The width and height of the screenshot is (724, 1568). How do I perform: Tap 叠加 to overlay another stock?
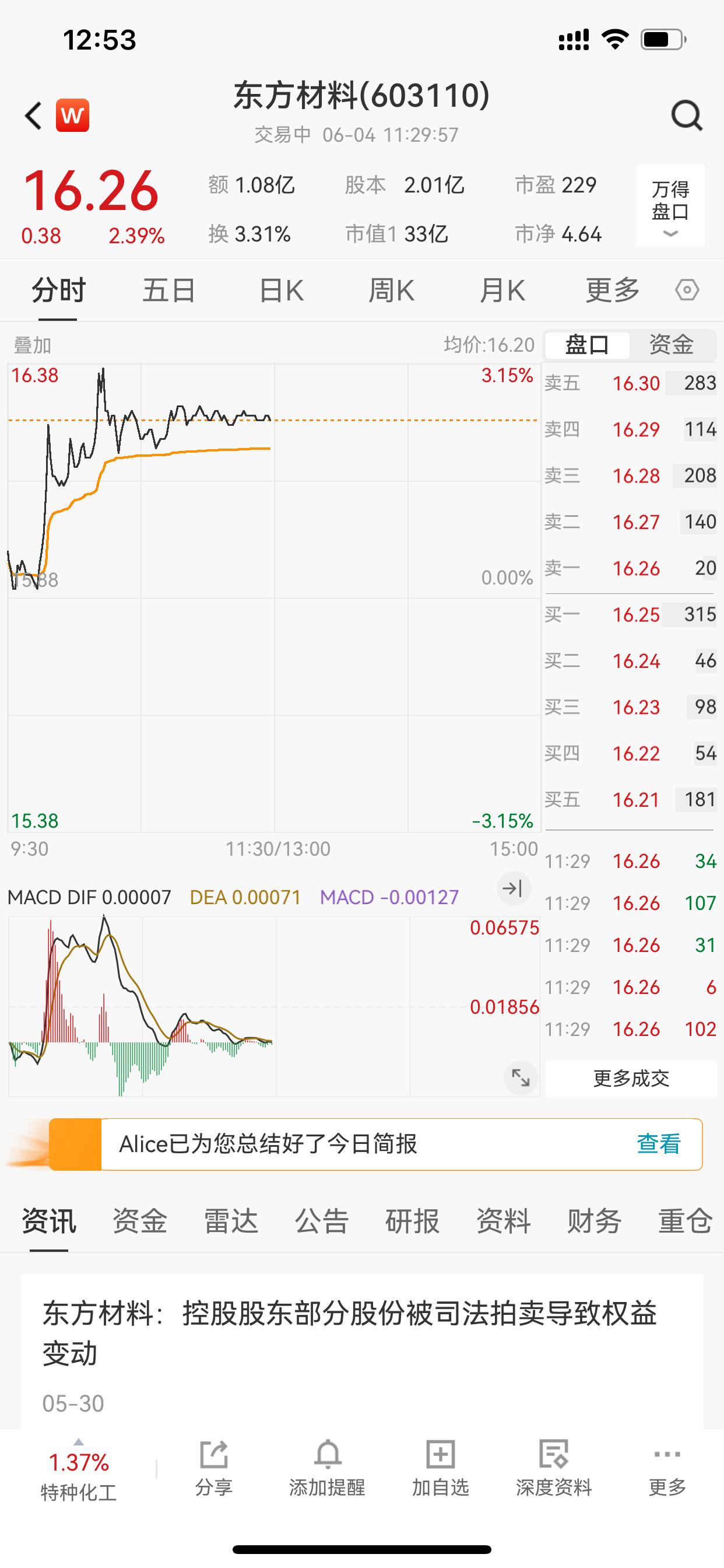[x=33, y=345]
